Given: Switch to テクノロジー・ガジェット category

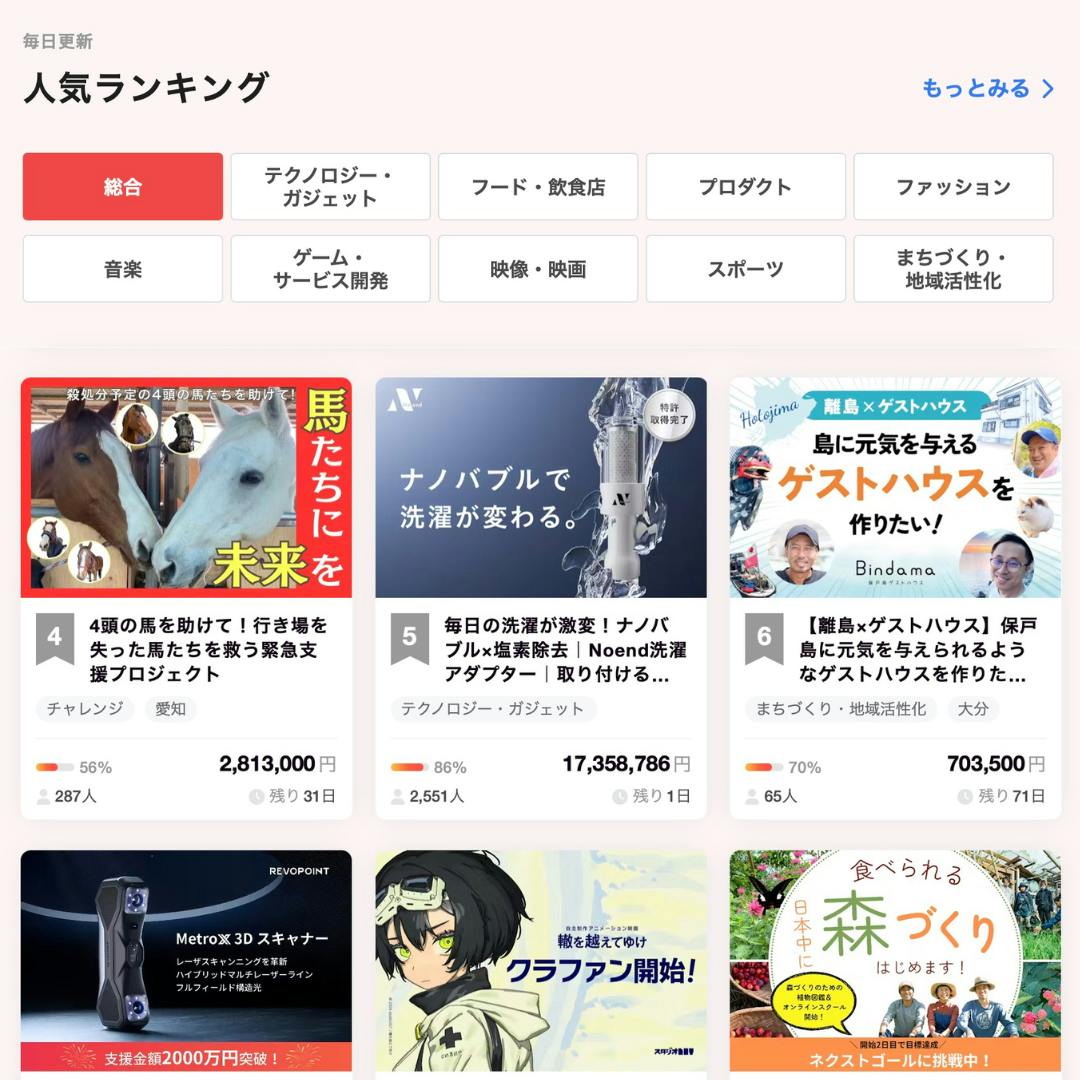Looking at the screenshot, I should pyautogui.click(x=330, y=187).
